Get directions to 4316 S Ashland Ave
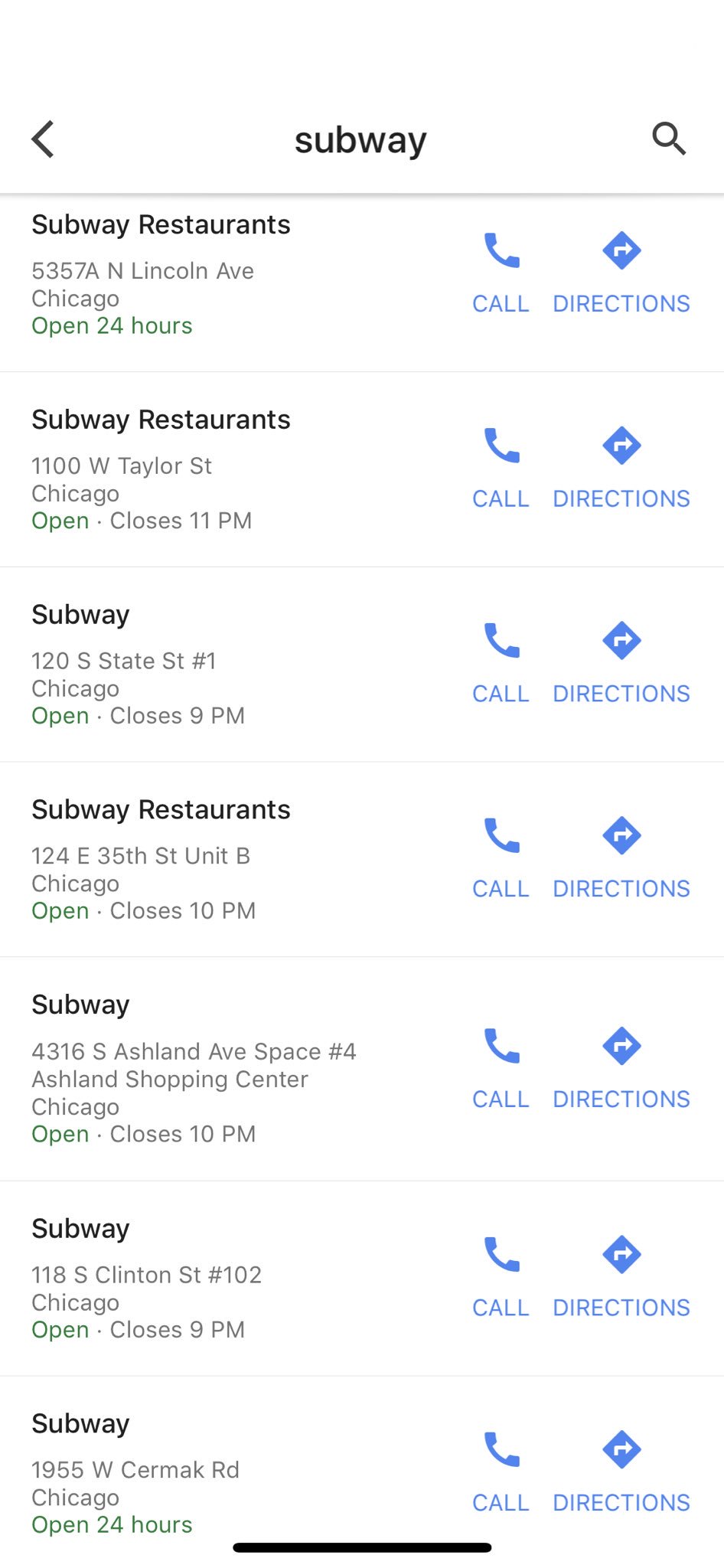Image resolution: width=724 pixels, height=1568 pixels. coord(621,1069)
